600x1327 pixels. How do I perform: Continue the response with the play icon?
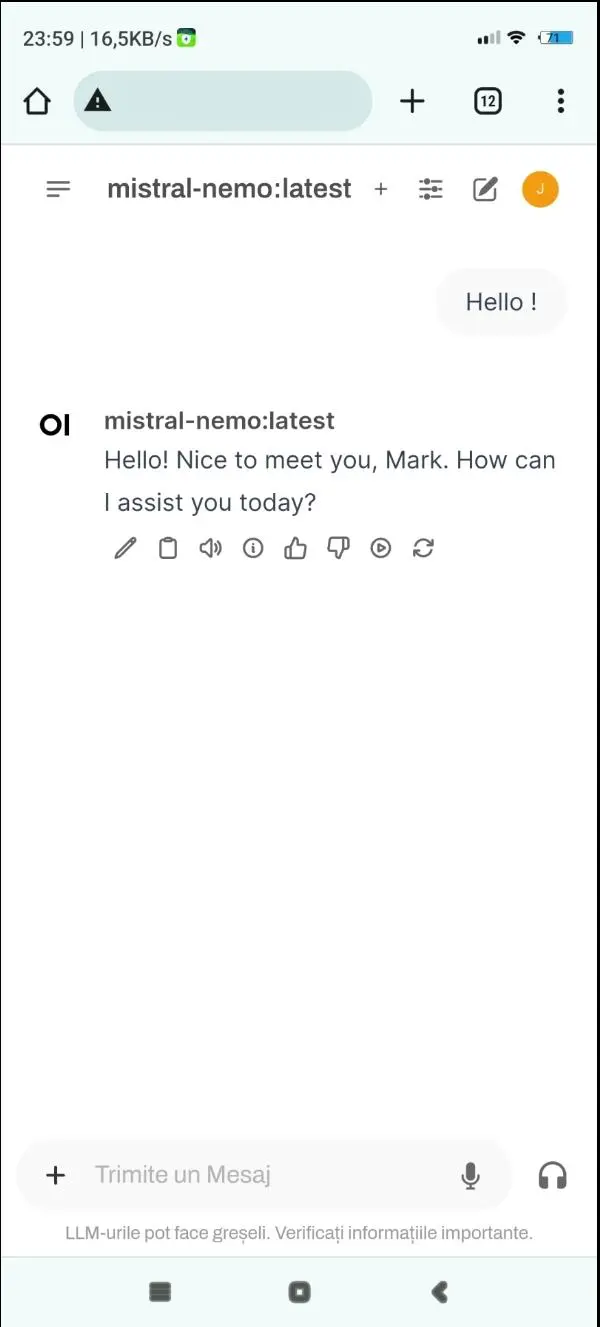click(x=381, y=548)
